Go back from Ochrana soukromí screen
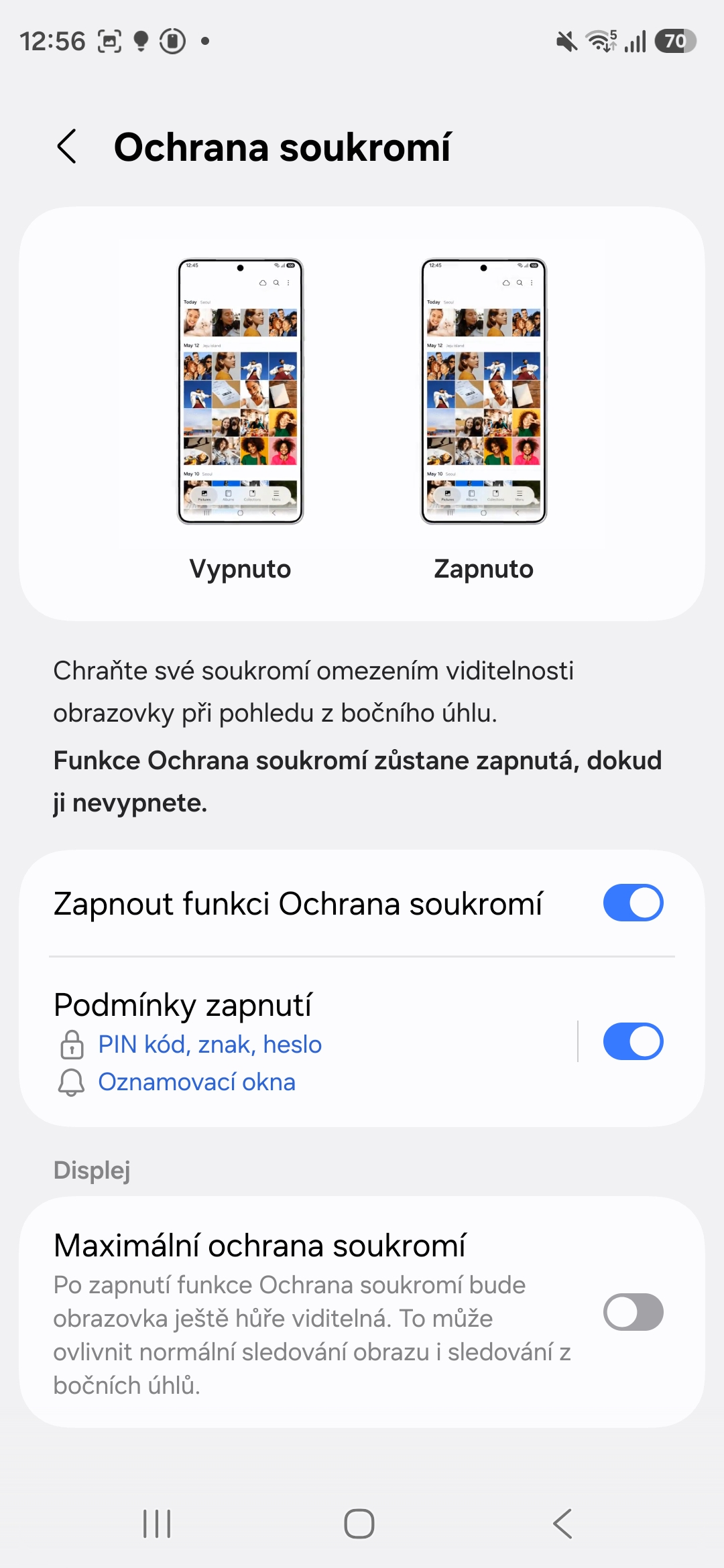This screenshot has width=724, height=1568. click(x=66, y=147)
